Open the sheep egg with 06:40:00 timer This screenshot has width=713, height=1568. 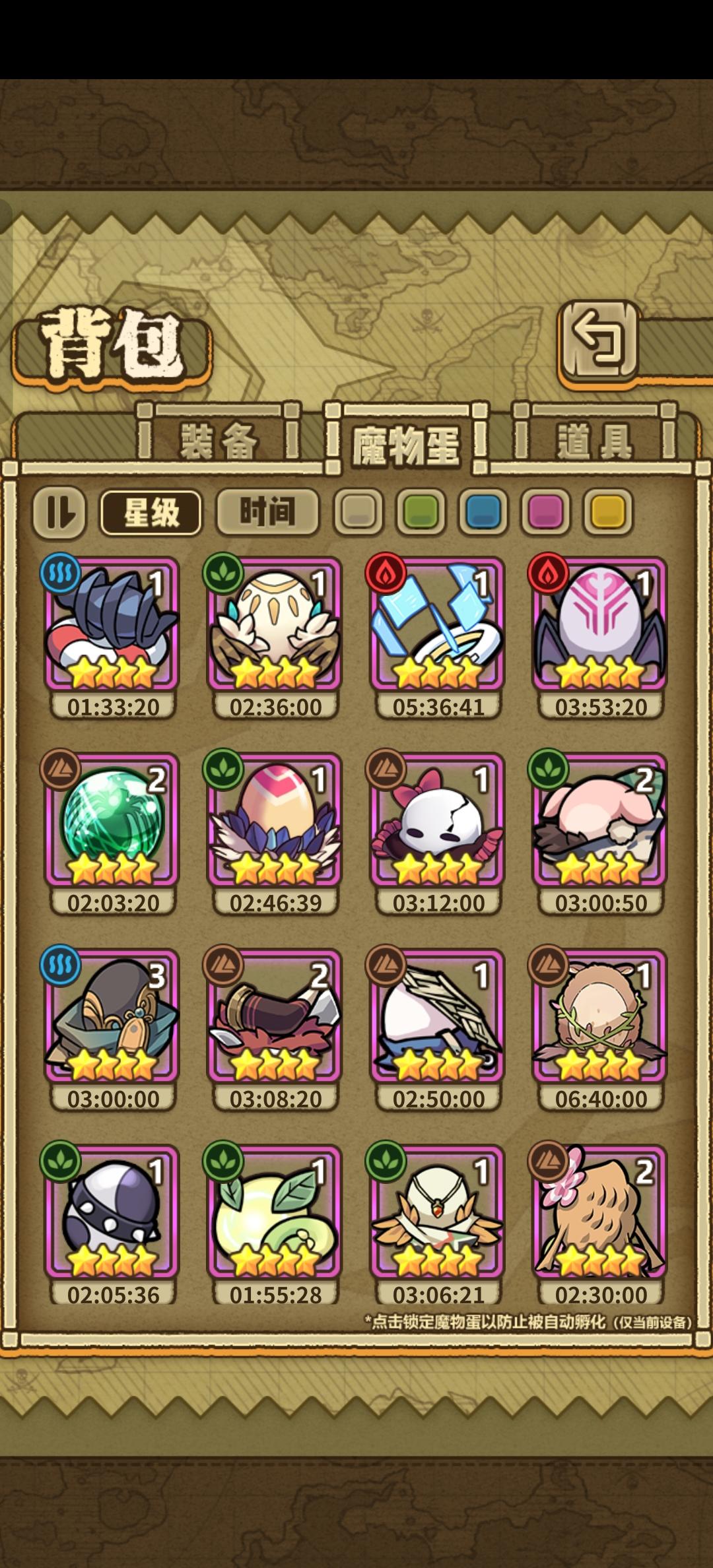tap(597, 1016)
